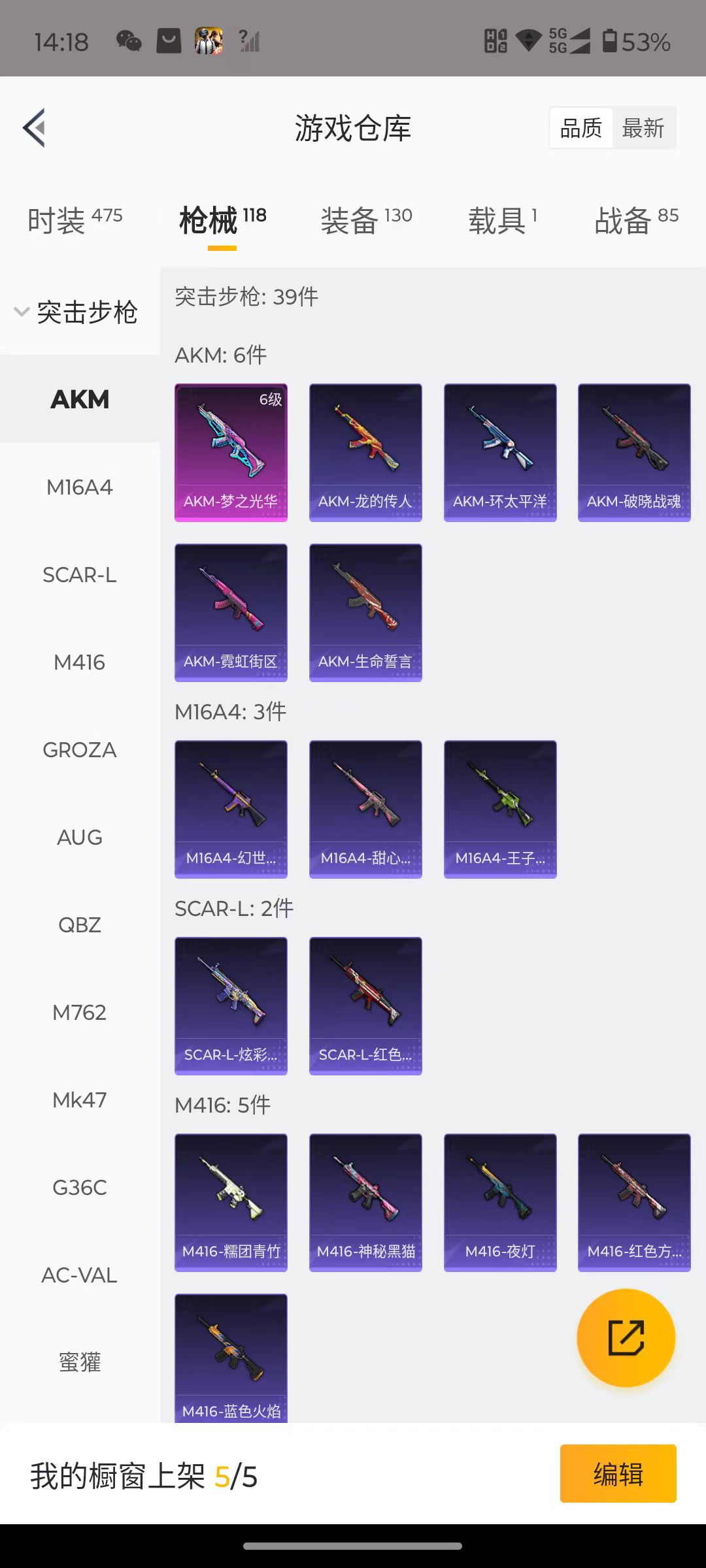The image size is (706, 1568).
Task: Select the 品质 sort option
Action: (581, 128)
